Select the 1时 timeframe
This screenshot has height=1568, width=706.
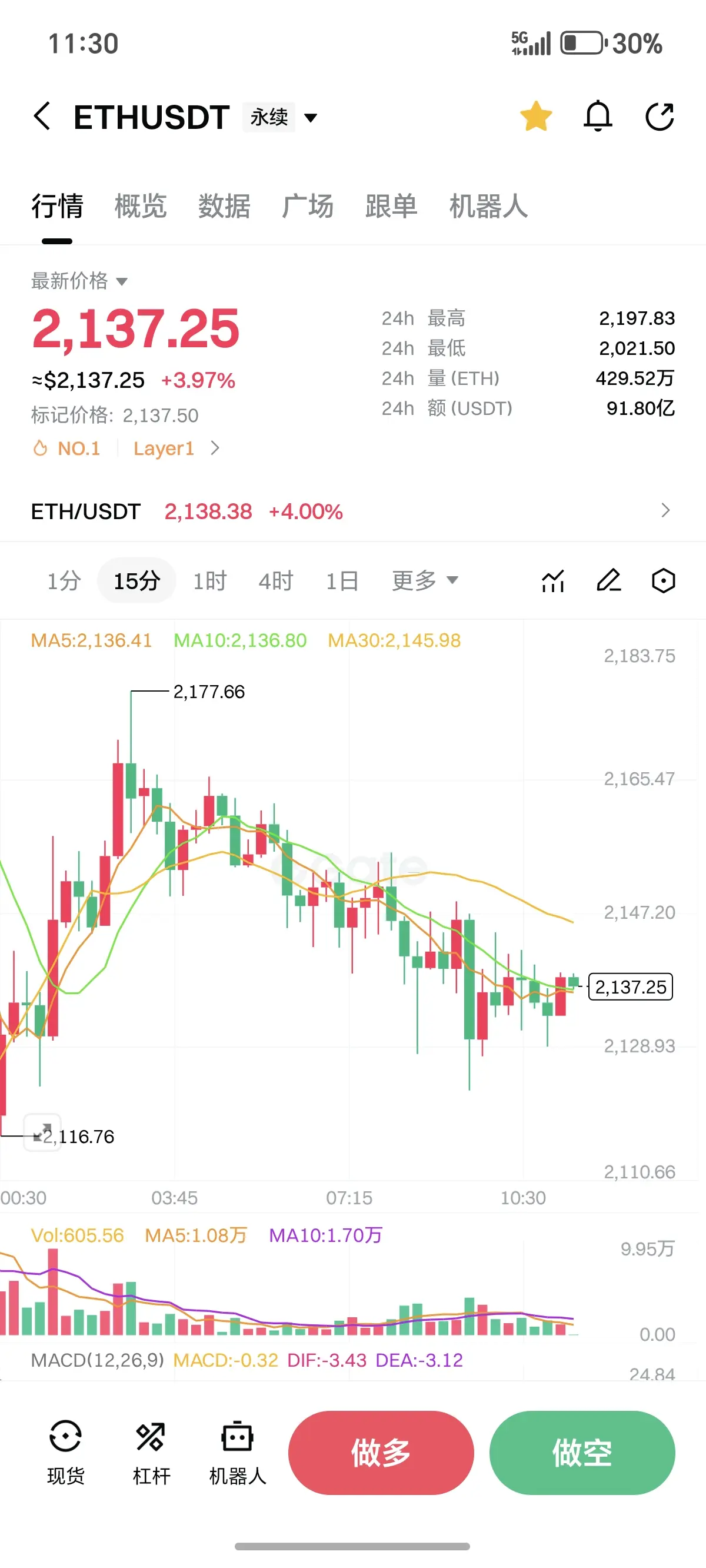209,581
